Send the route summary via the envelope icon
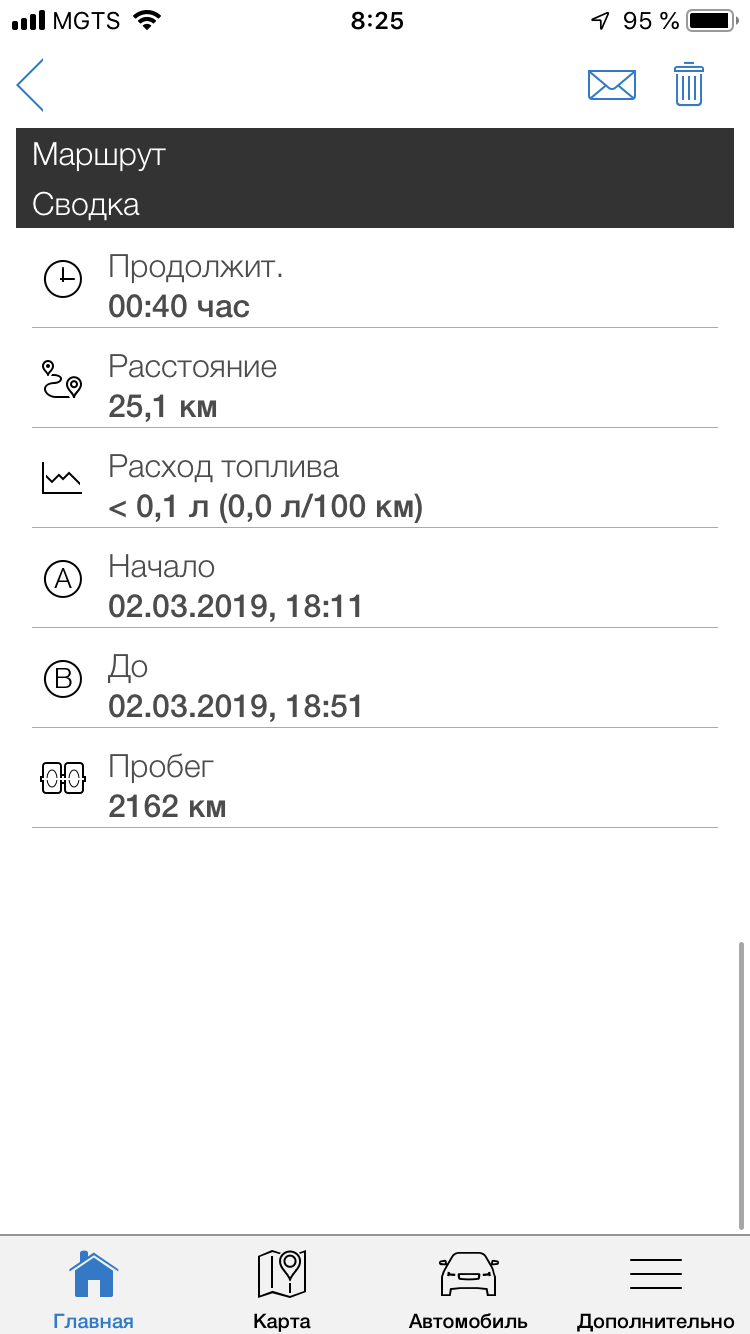The image size is (750, 1334). (612, 85)
